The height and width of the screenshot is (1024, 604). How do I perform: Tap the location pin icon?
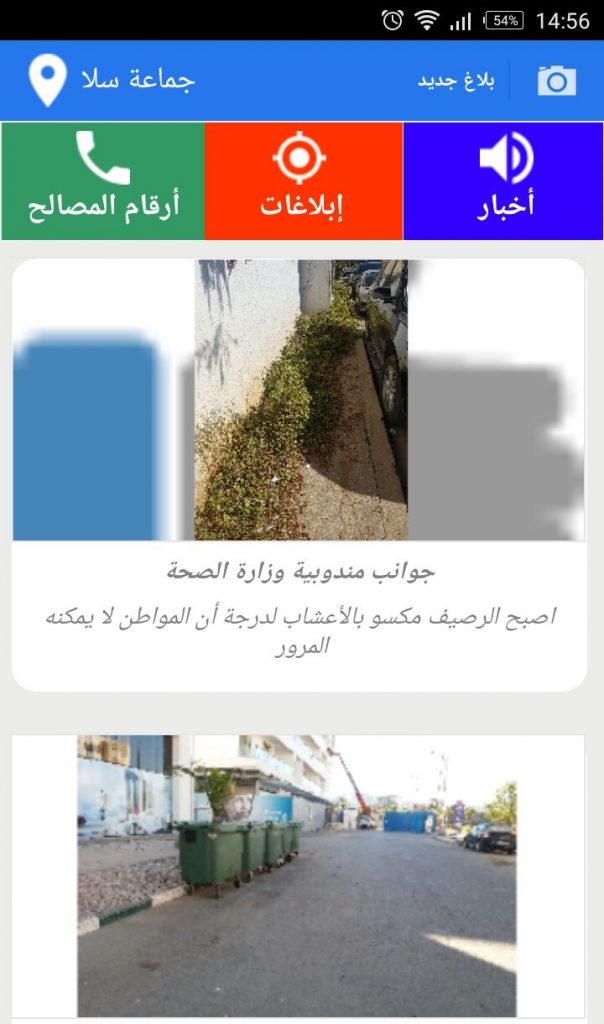[48, 80]
